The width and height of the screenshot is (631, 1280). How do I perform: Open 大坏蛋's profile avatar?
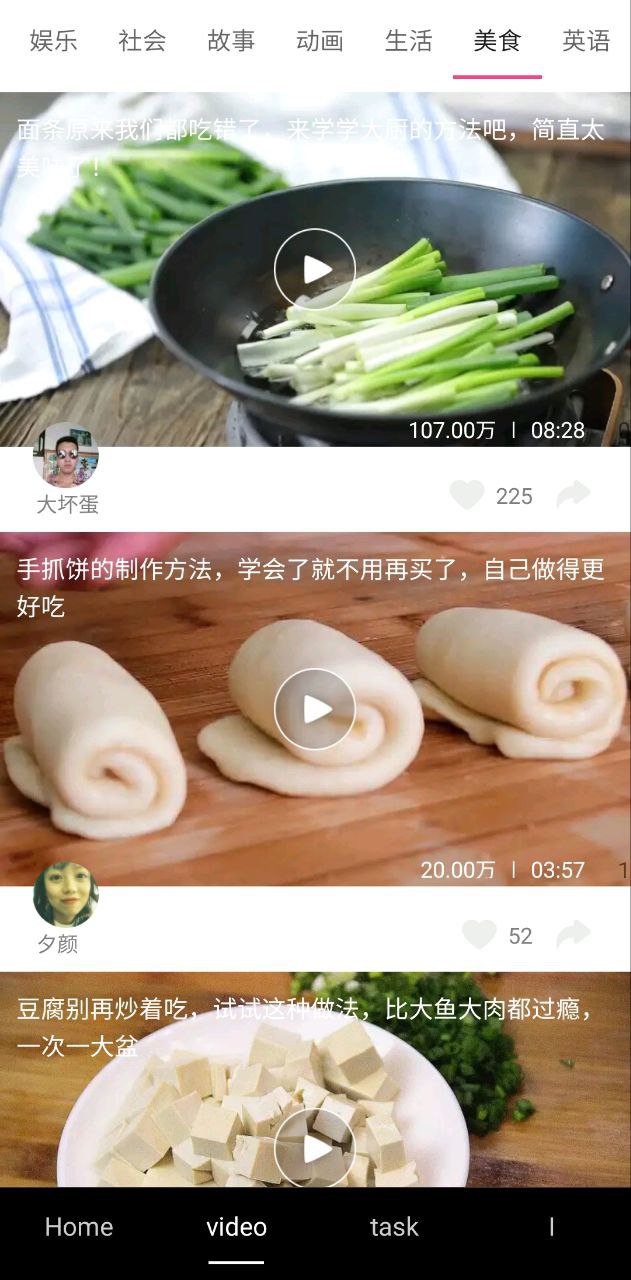pos(66,456)
